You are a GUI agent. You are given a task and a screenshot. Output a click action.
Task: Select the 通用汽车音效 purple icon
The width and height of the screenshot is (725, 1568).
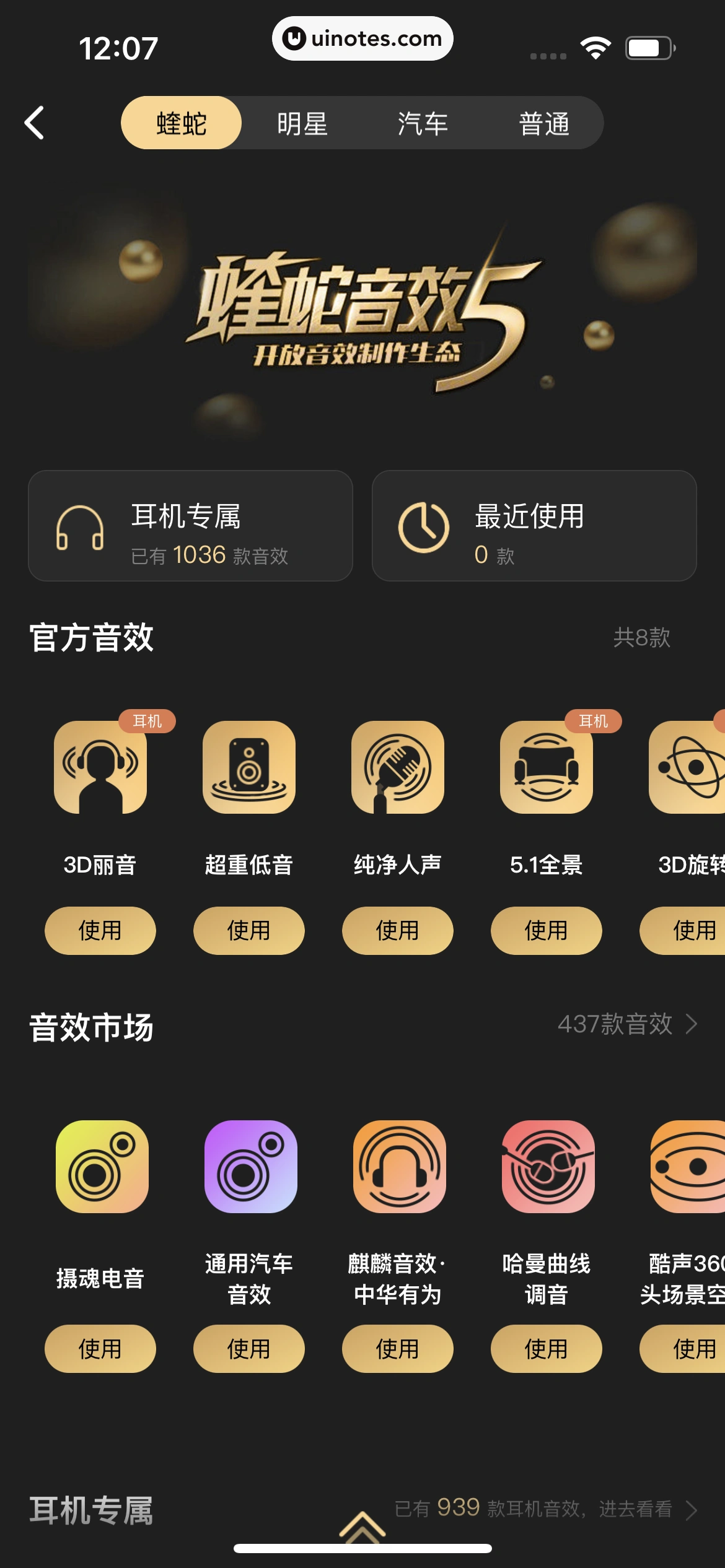point(248,1166)
